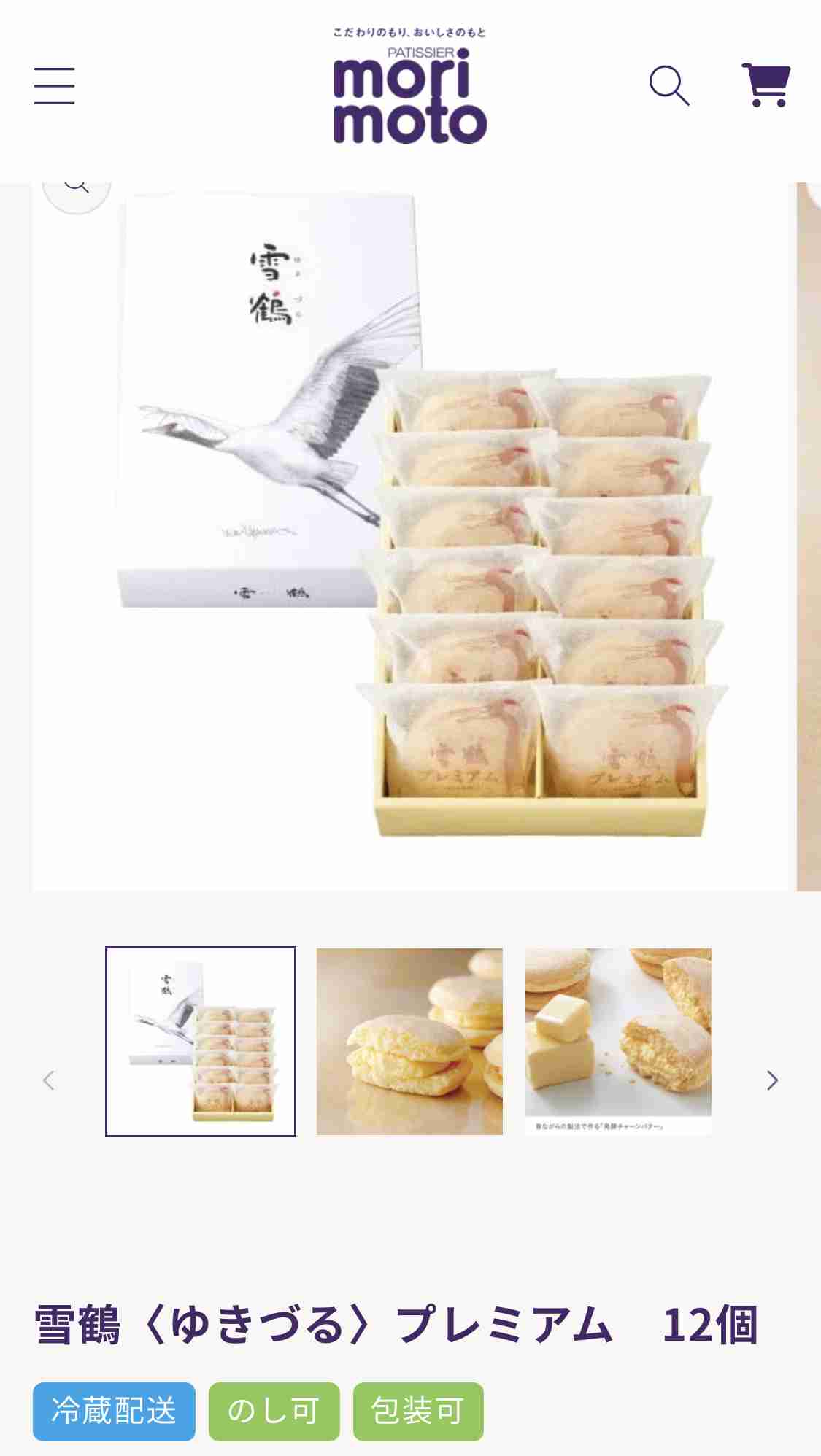This screenshot has width=821, height=1456.
Task: Show the butter cubes thumbnail
Action: [x=618, y=1041]
